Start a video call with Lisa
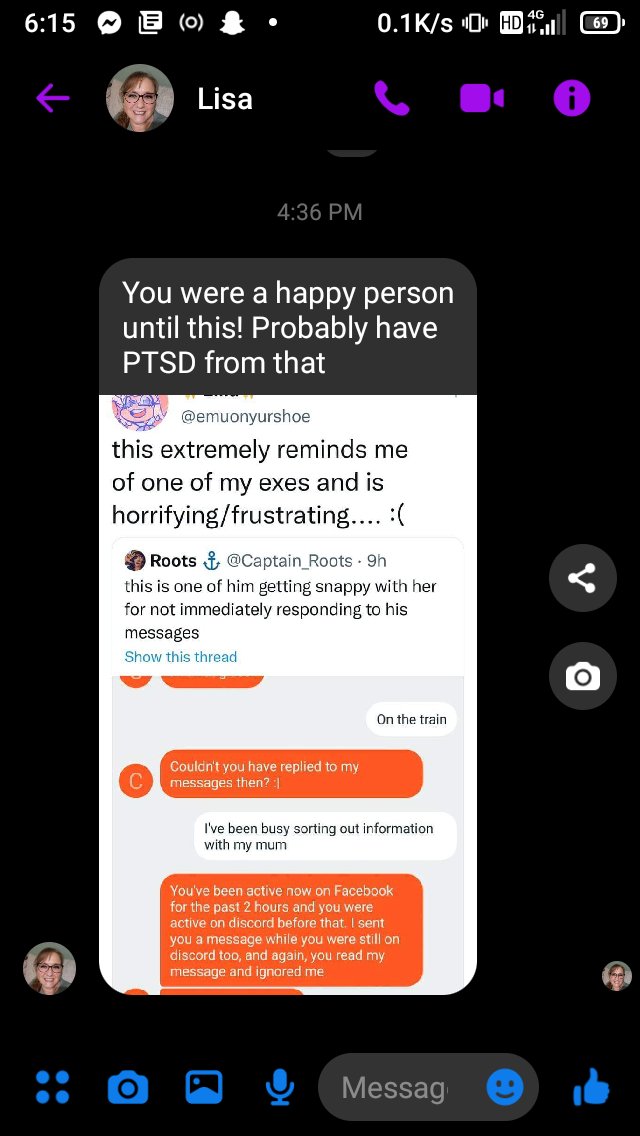 481,98
